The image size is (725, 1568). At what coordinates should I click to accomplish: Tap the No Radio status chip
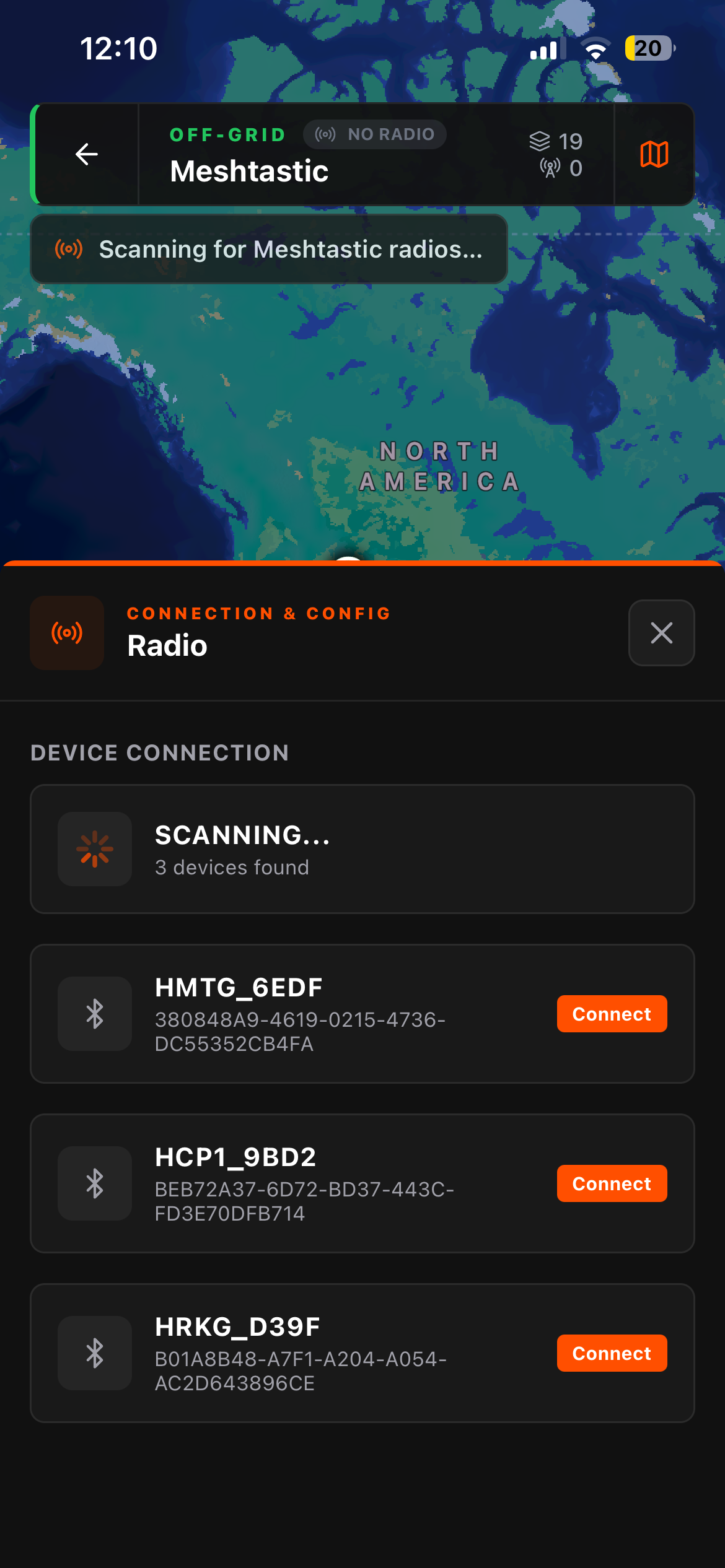click(x=375, y=134)
